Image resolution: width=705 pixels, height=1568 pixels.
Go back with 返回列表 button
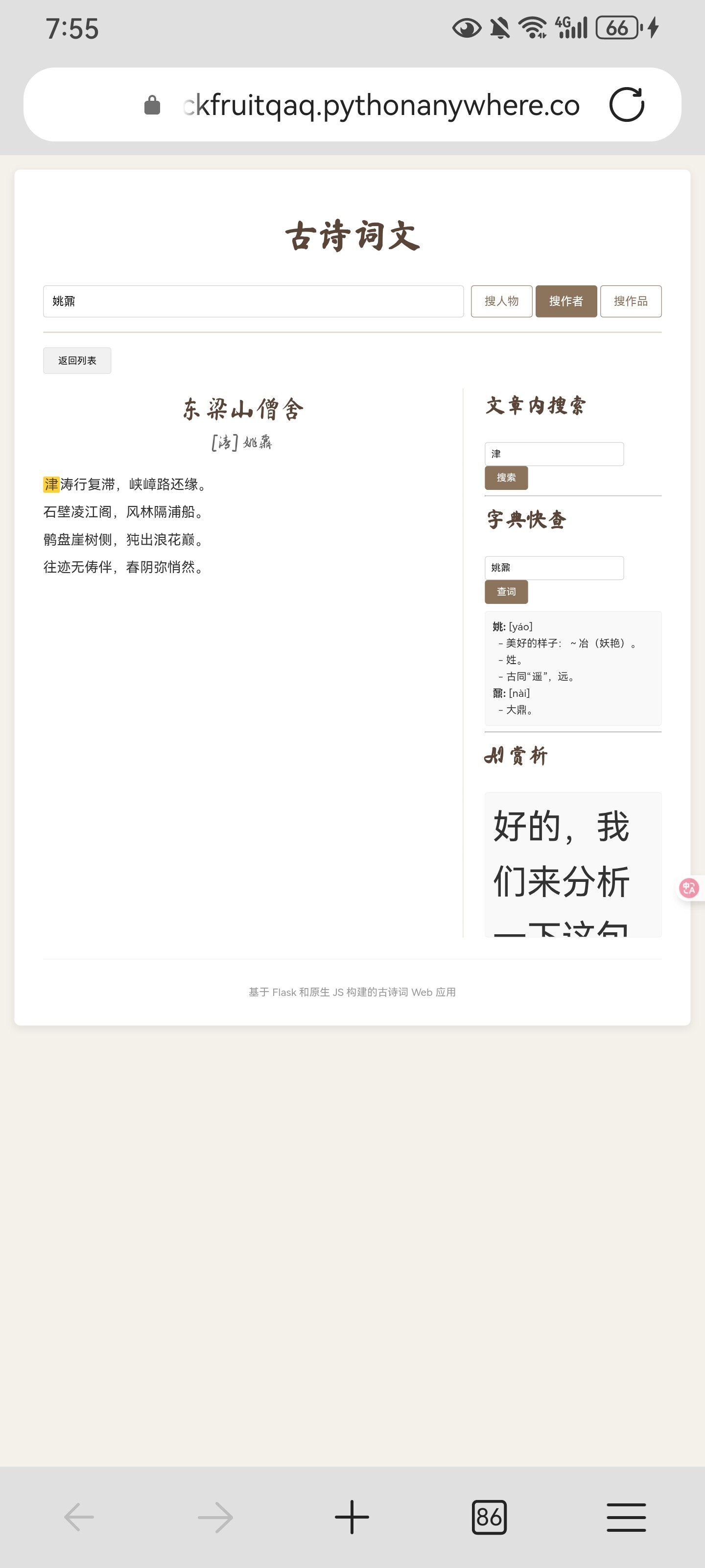[77, 360]
